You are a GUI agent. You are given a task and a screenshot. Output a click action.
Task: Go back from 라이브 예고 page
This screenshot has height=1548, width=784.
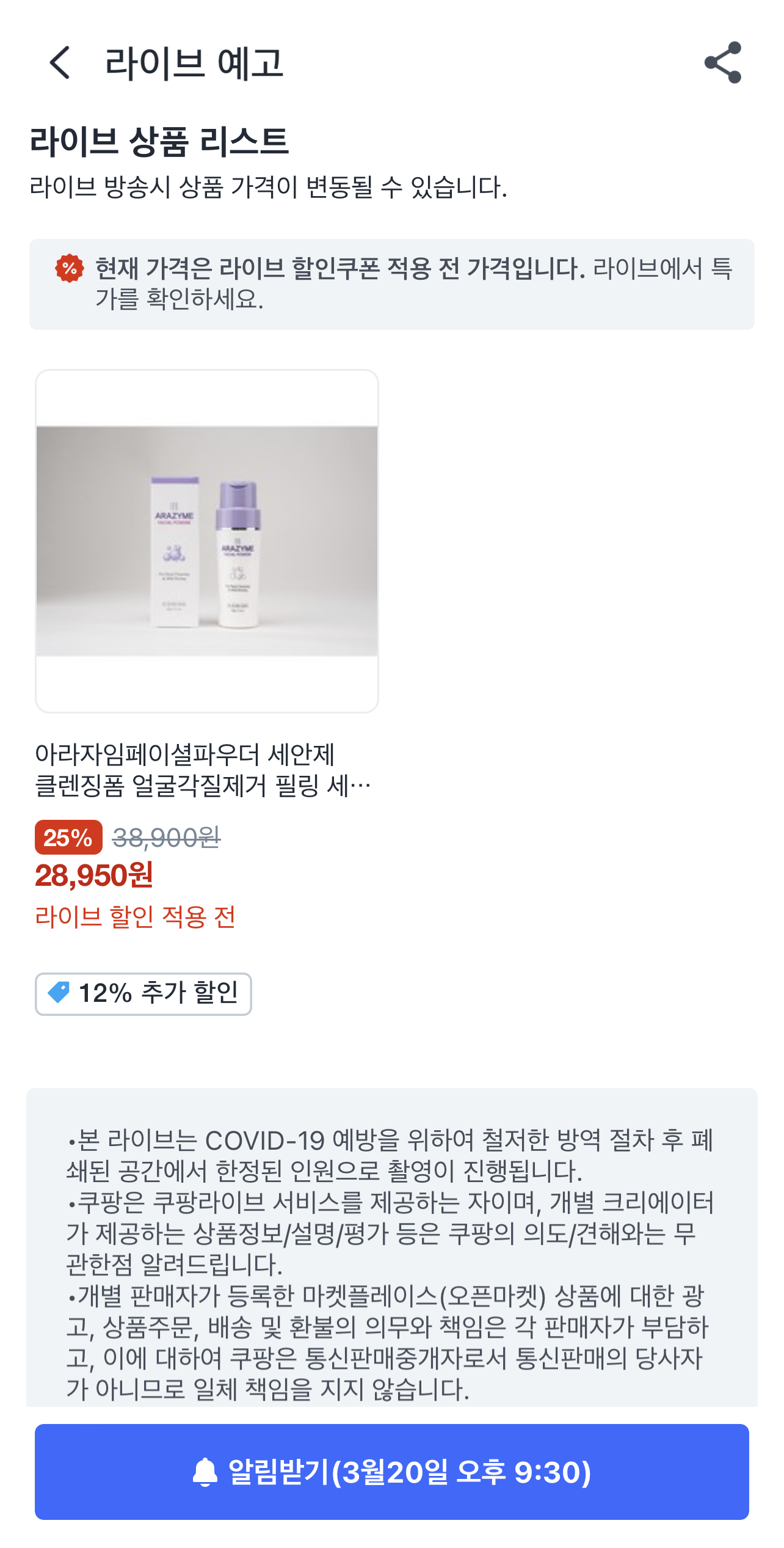[60, 62]
